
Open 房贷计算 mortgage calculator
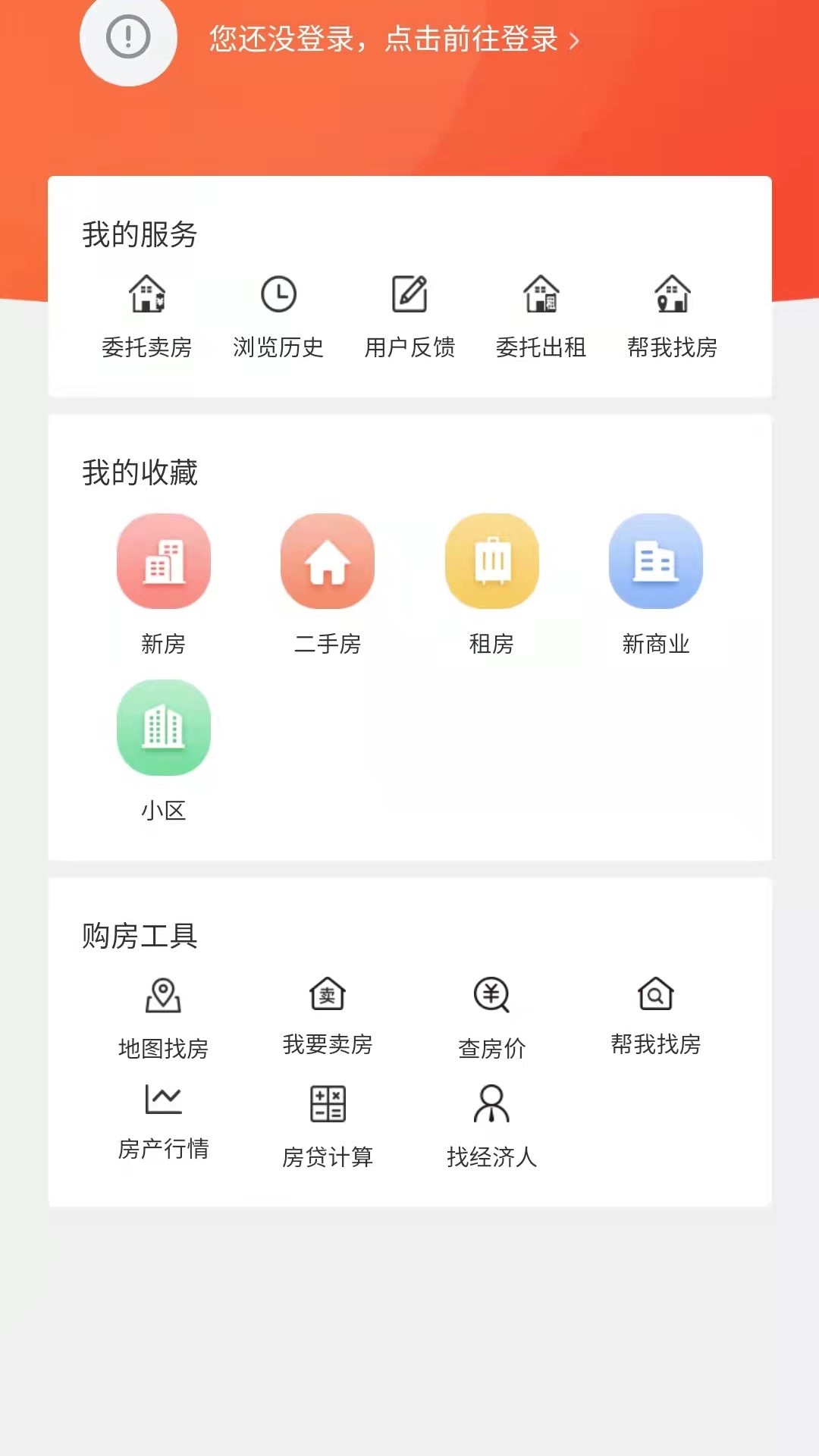pyautogui.click(x=328, y=1125)
